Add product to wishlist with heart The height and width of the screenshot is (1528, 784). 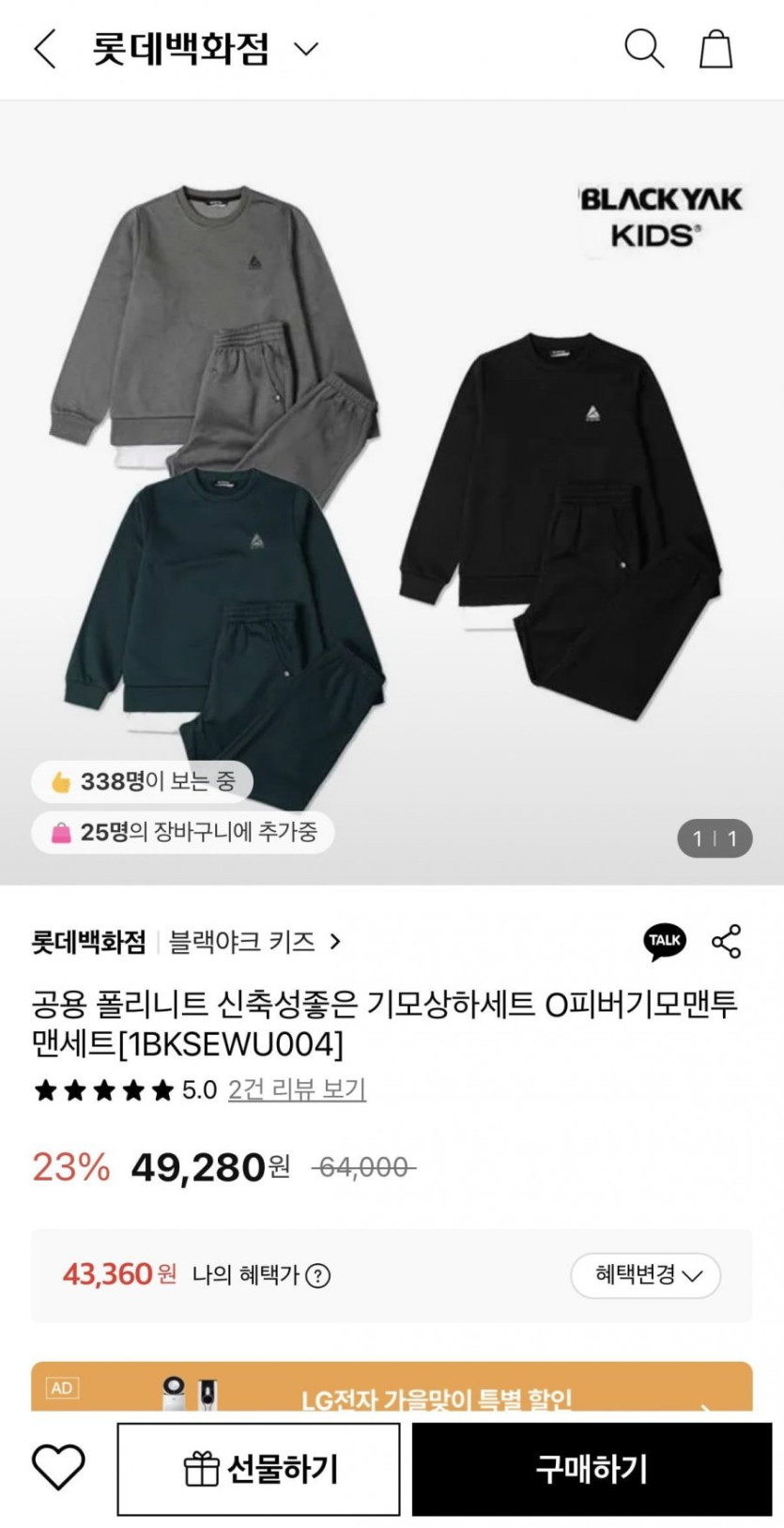[x=58, y=1468]
